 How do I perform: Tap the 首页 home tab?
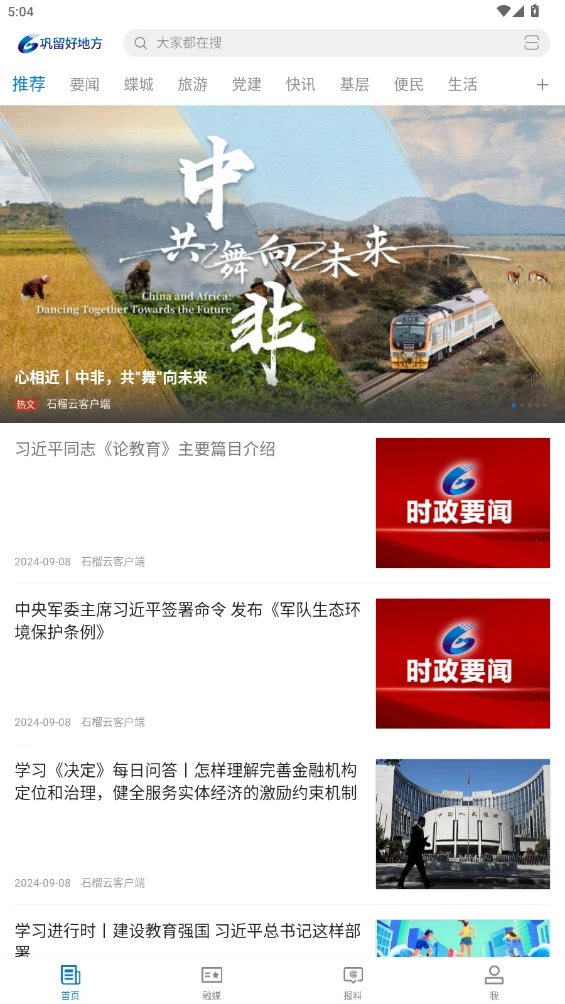[70, 982]
